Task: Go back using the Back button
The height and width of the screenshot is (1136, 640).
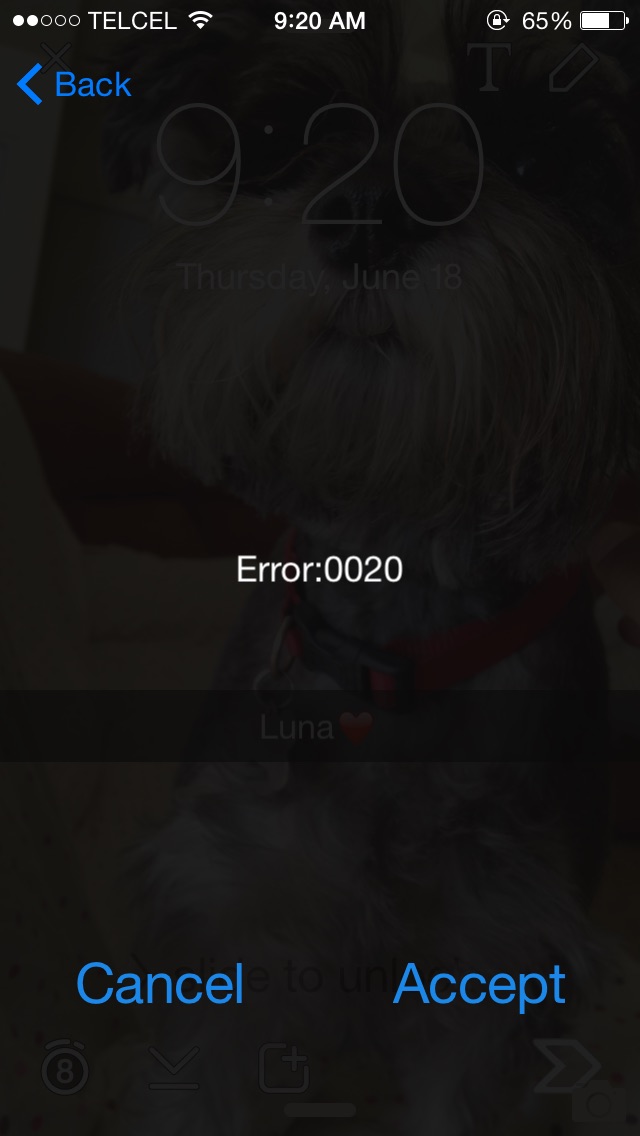Action: pos(74,84)
